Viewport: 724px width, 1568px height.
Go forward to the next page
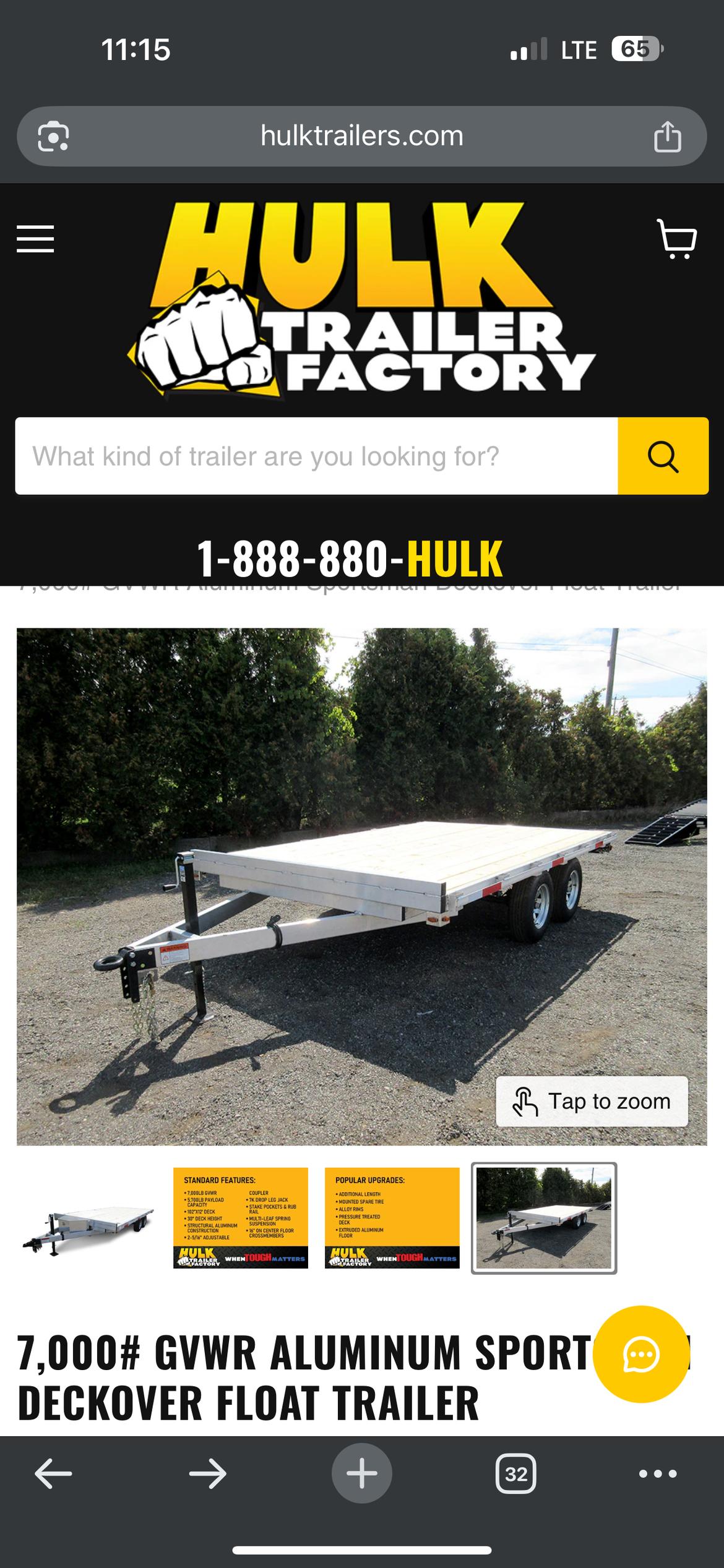pos(207,1475)
